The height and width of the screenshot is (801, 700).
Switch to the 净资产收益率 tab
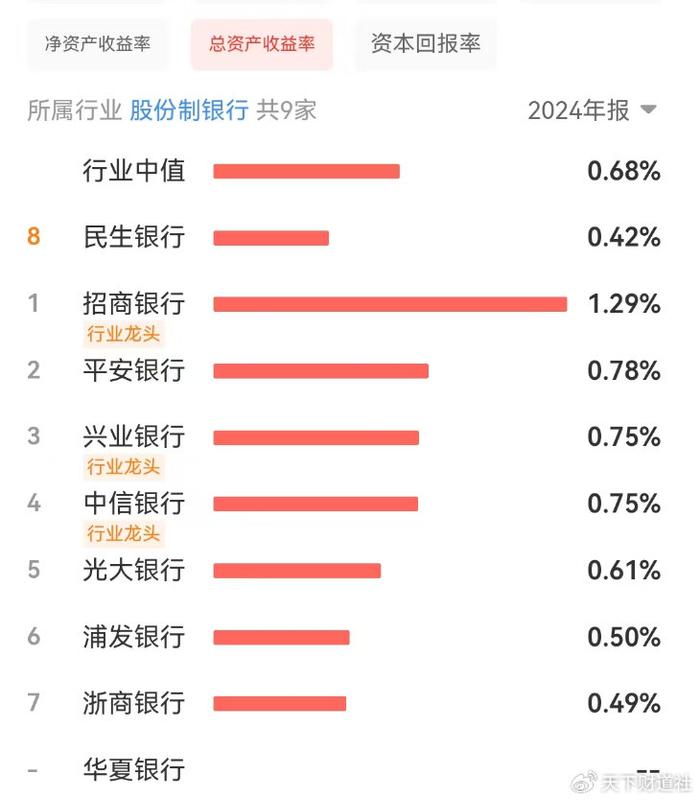97,45
